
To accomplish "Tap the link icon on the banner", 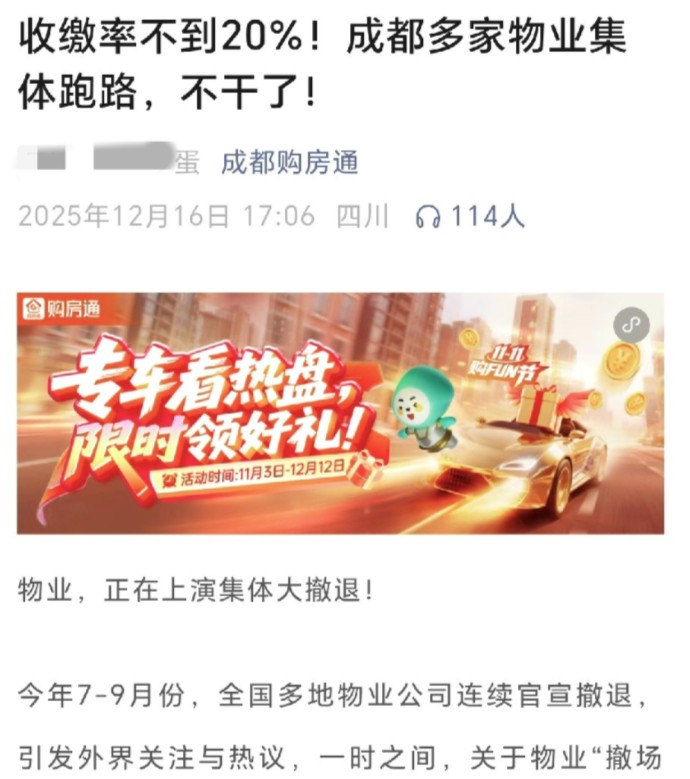I will pos(630,324).
